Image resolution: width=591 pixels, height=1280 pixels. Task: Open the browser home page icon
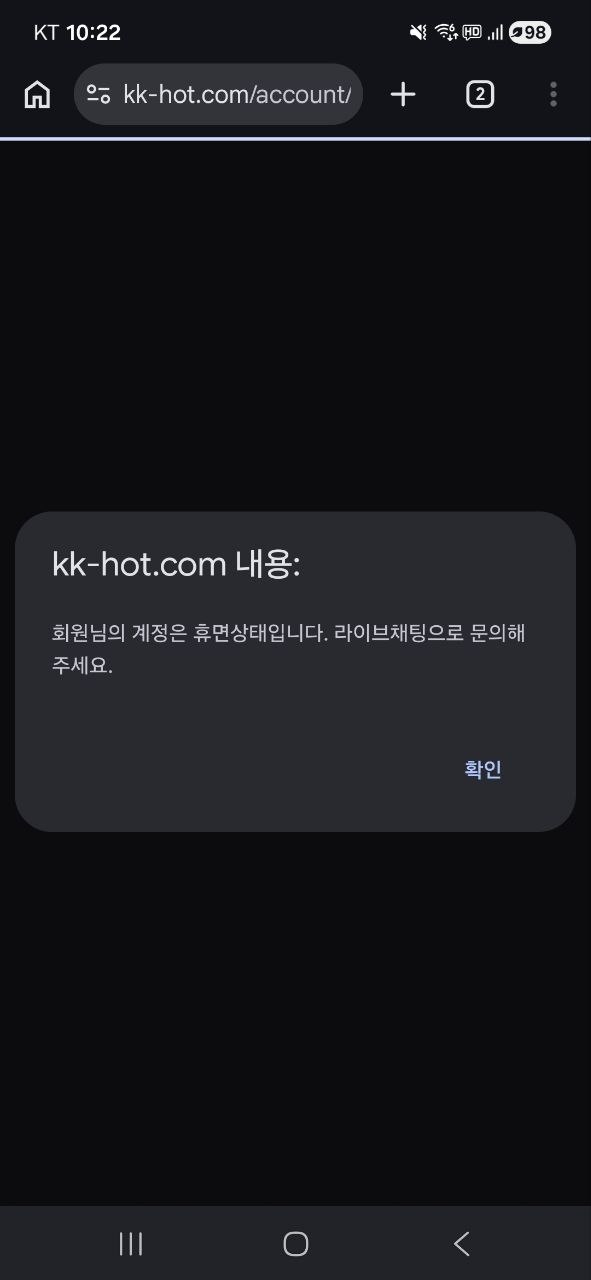37,94
